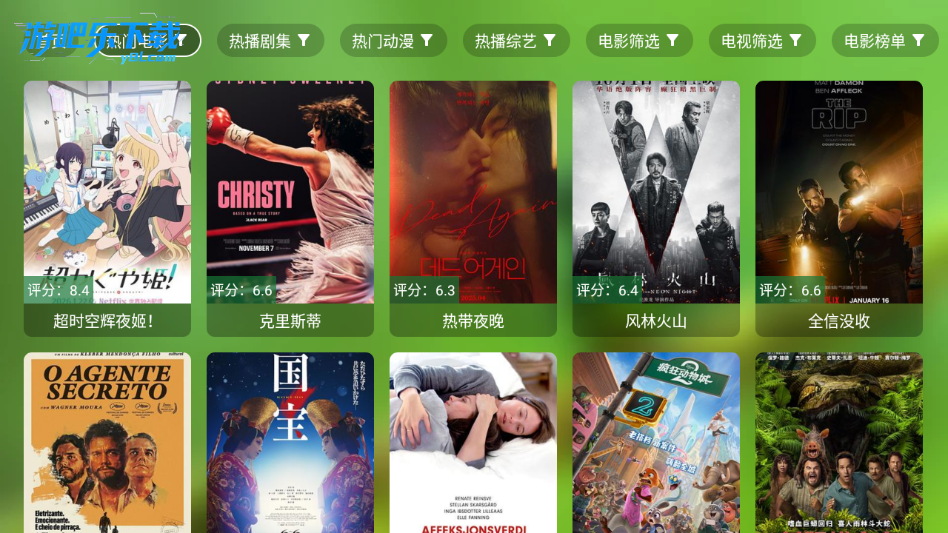Image resolution: width=948 pixels, height=533 pixels.
Task: Open the O Agente Secreto poster card
Action: tap(107, 442)
